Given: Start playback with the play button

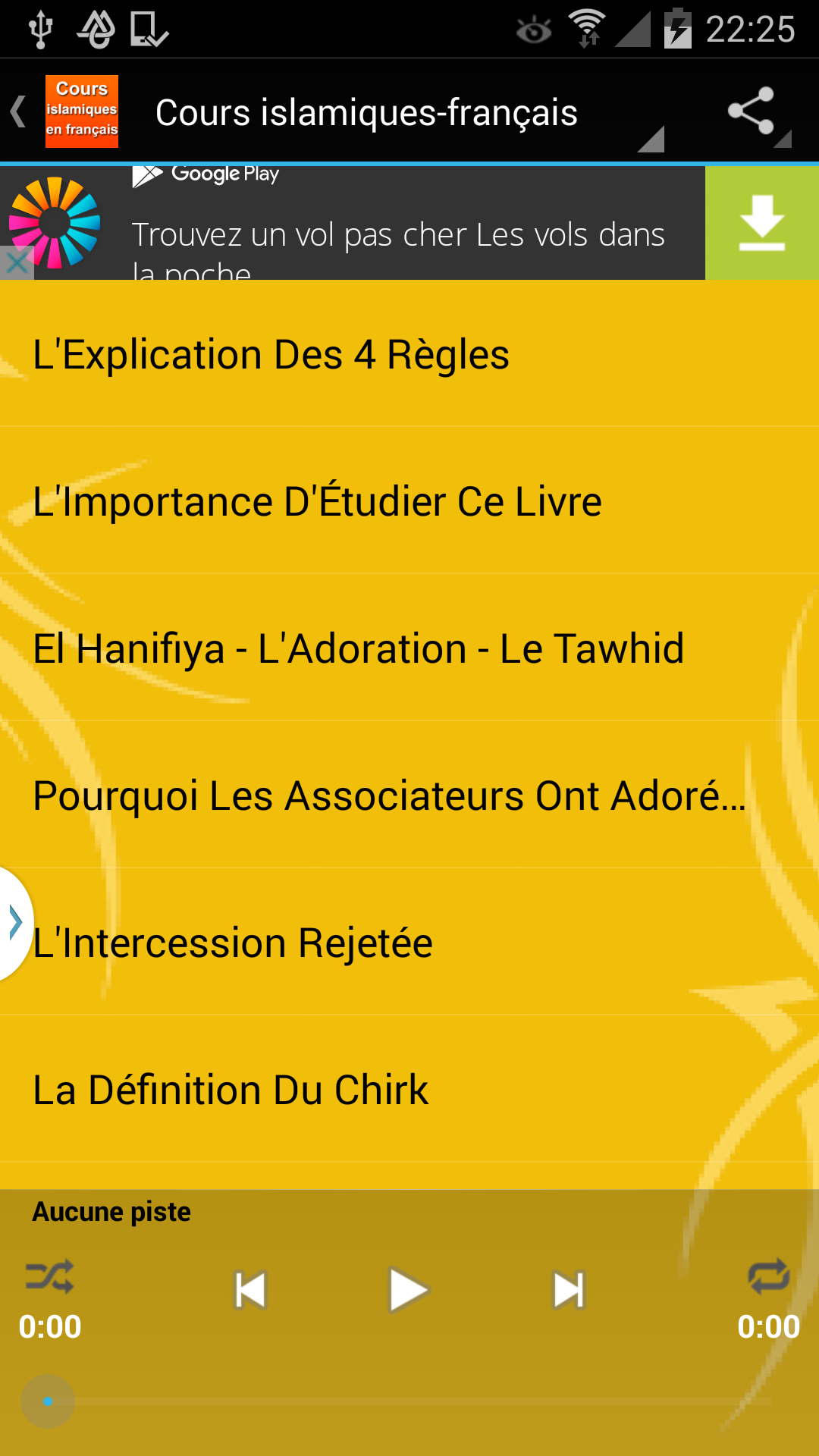Looking at the screenshot, I should [x=409, y=1290].
